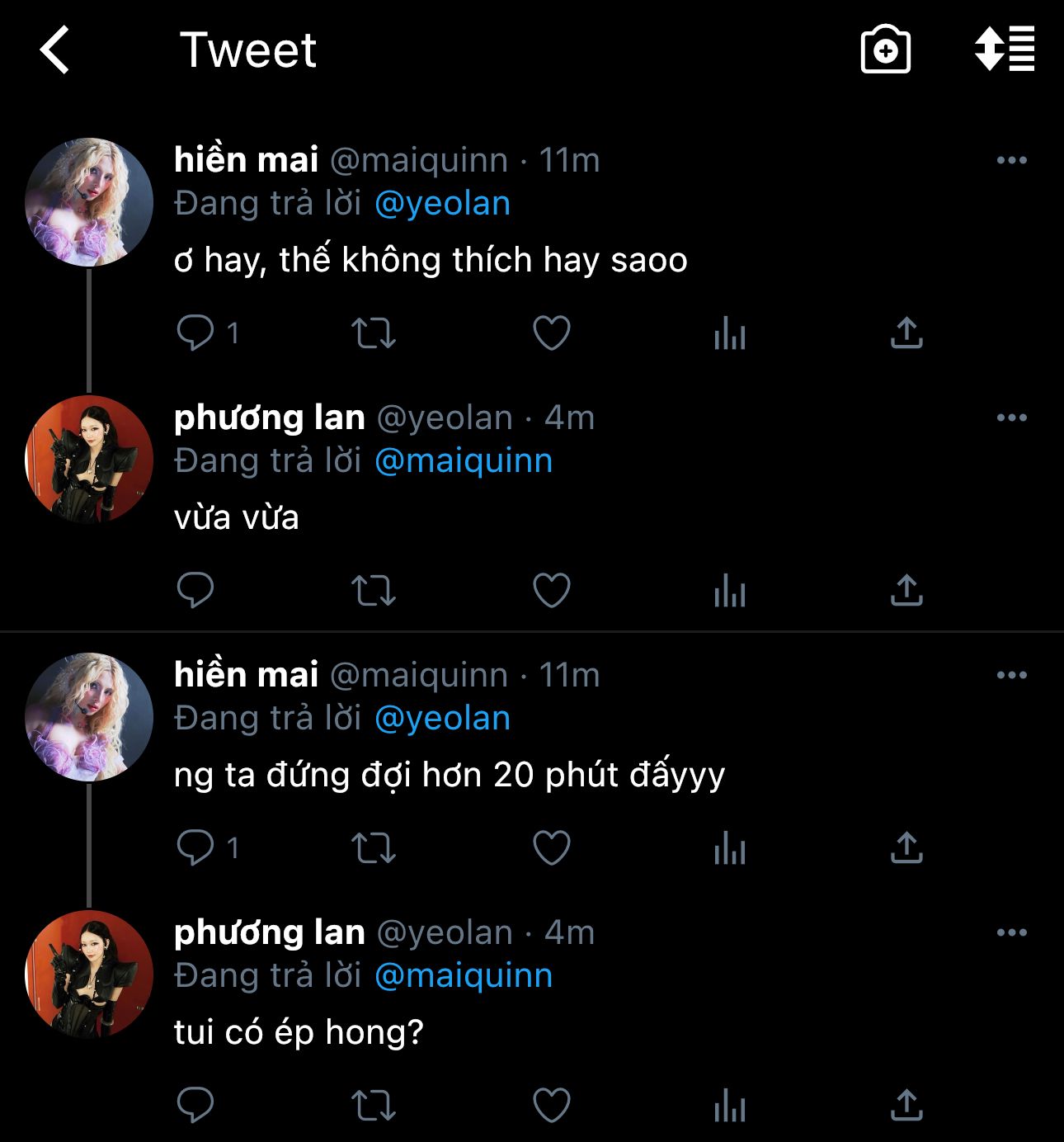This screenshot has height=1142, width=1064.
Task: Open @maiquinn link above 'vừa vừa'
Action: click(463, 461)
